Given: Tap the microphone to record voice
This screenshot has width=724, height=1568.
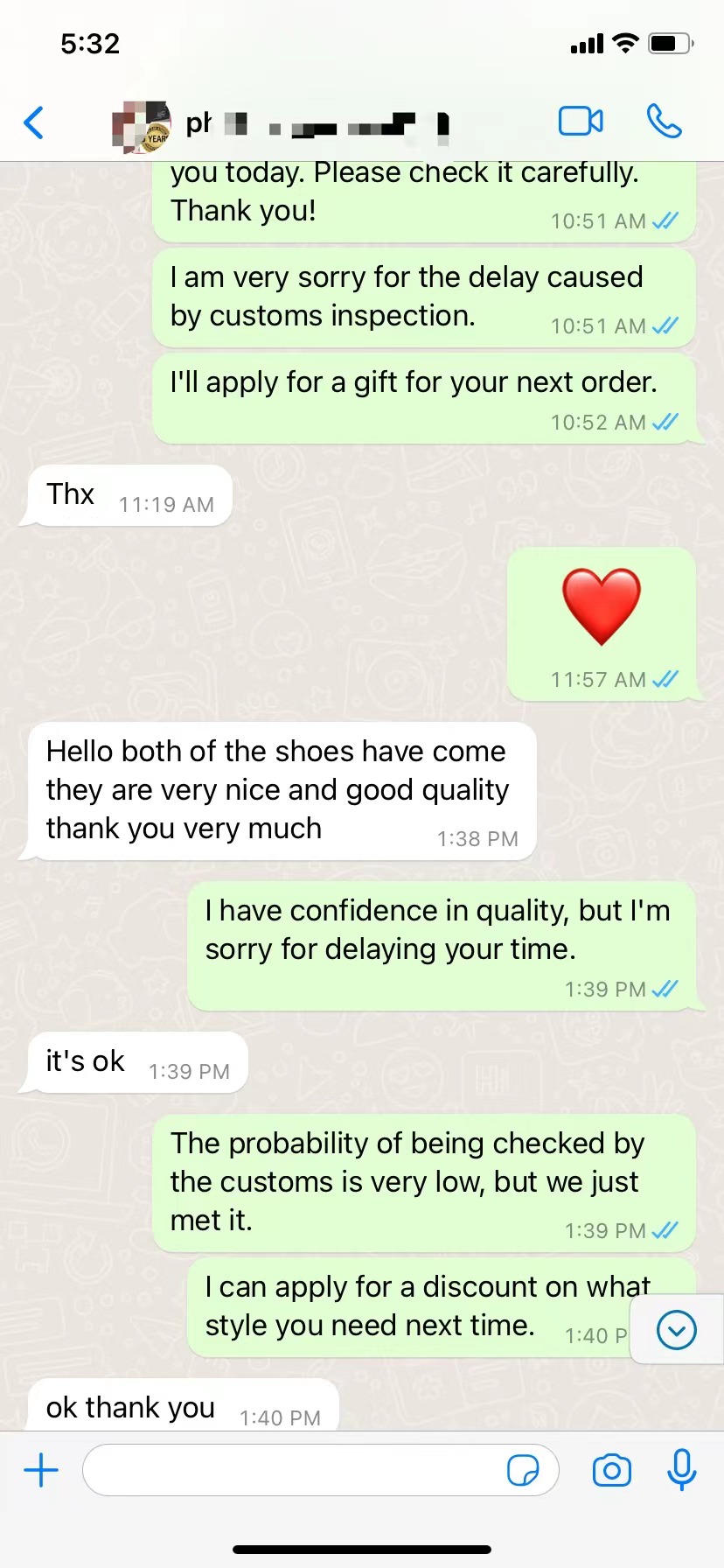Looking at the screenshot, I should pyautogui.click(x=681, y=1470).
